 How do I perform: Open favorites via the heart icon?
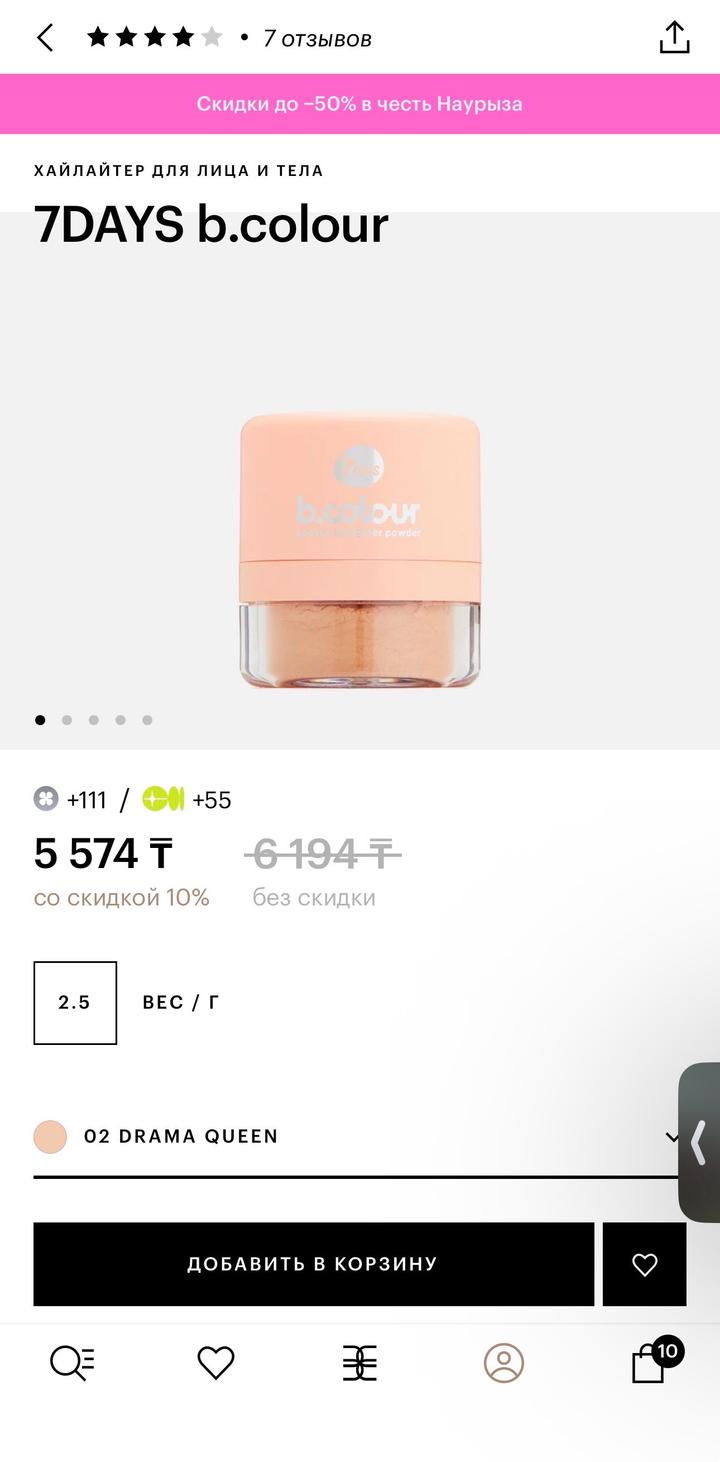tap(214, 1362)
